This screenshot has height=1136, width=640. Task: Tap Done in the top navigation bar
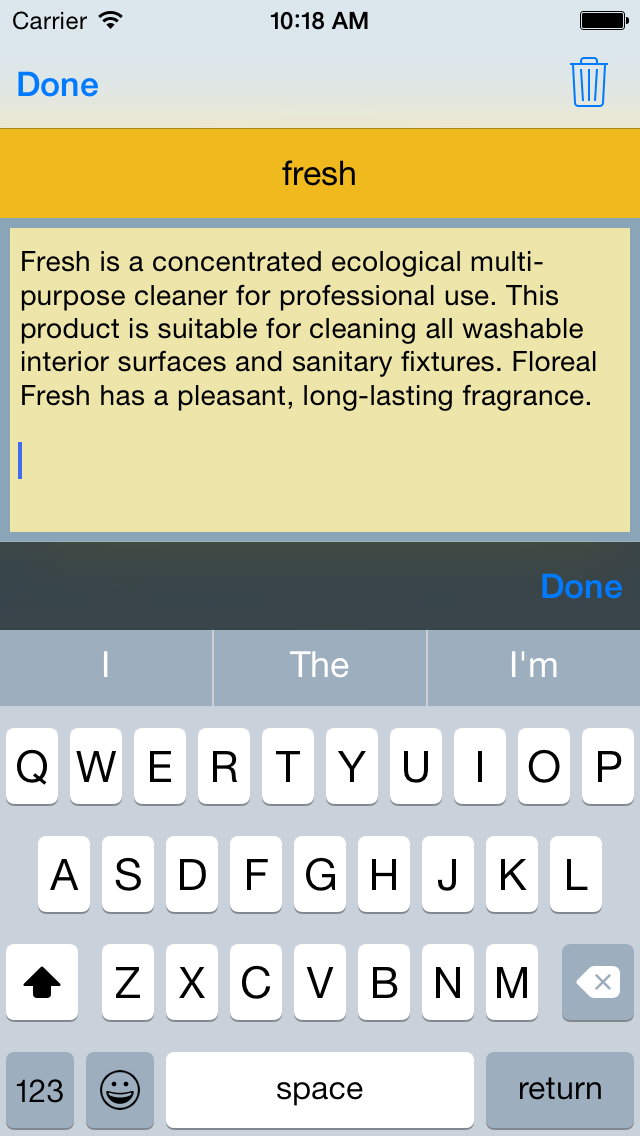[58, 85]
